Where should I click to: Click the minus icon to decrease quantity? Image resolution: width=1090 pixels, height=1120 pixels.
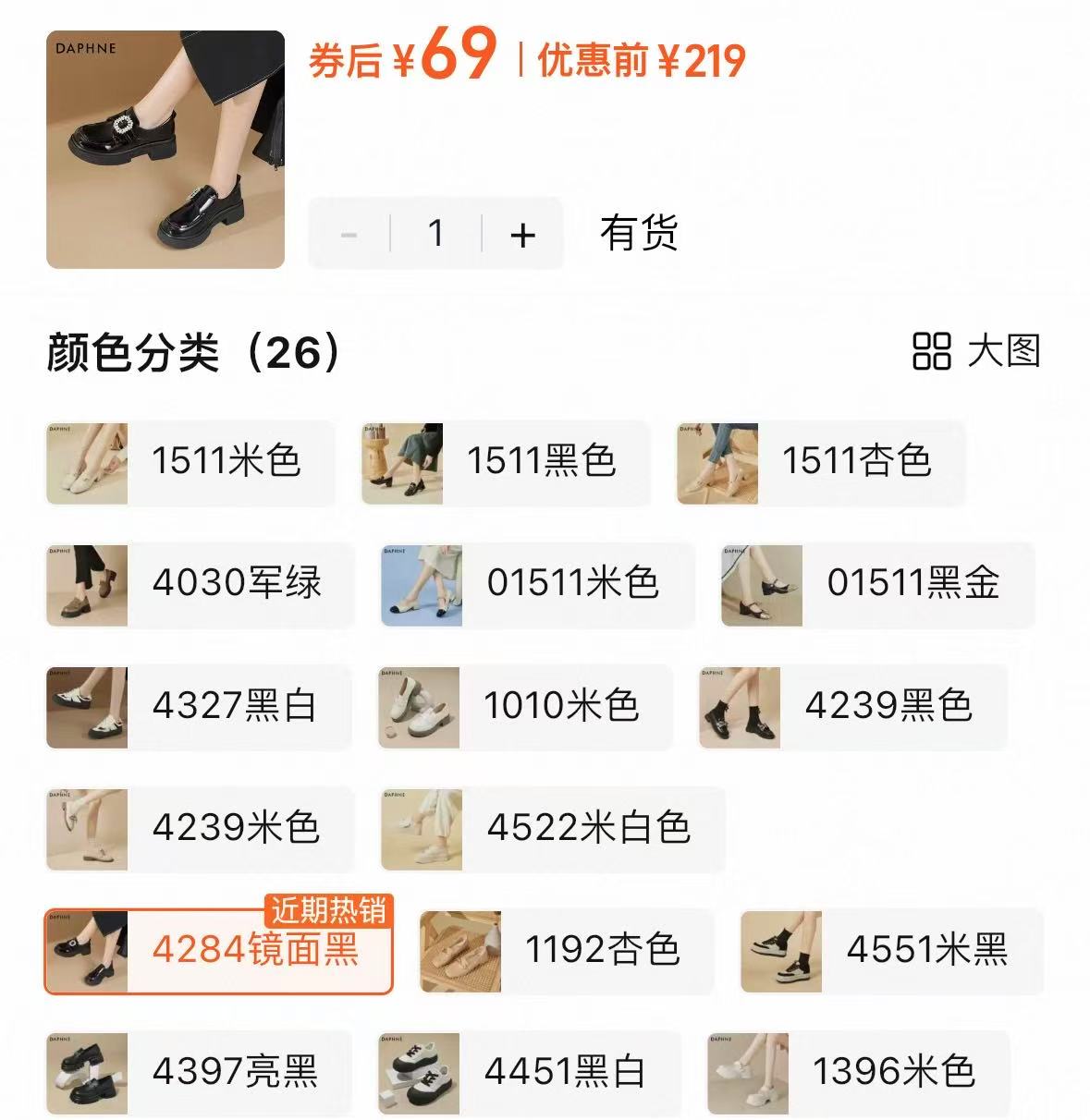349,234
